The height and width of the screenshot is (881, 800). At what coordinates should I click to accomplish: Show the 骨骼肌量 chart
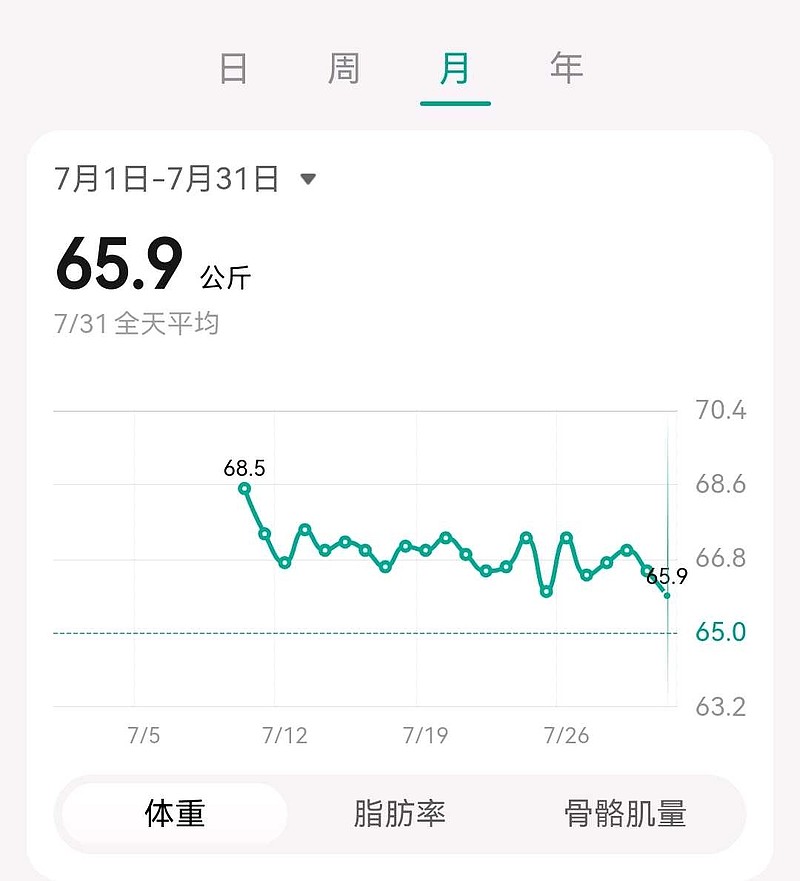pyautogui.click(x=625, y=813)
